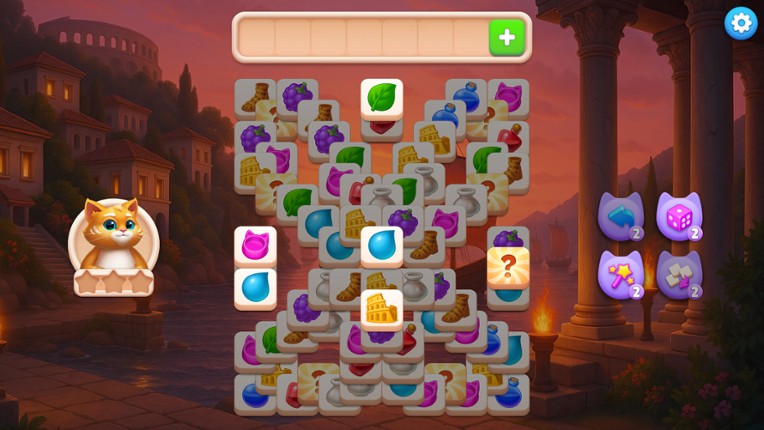Select the highlighted green leaf tile
The height and width of the screenshot is (430, 764).
(x=382, y=98)
